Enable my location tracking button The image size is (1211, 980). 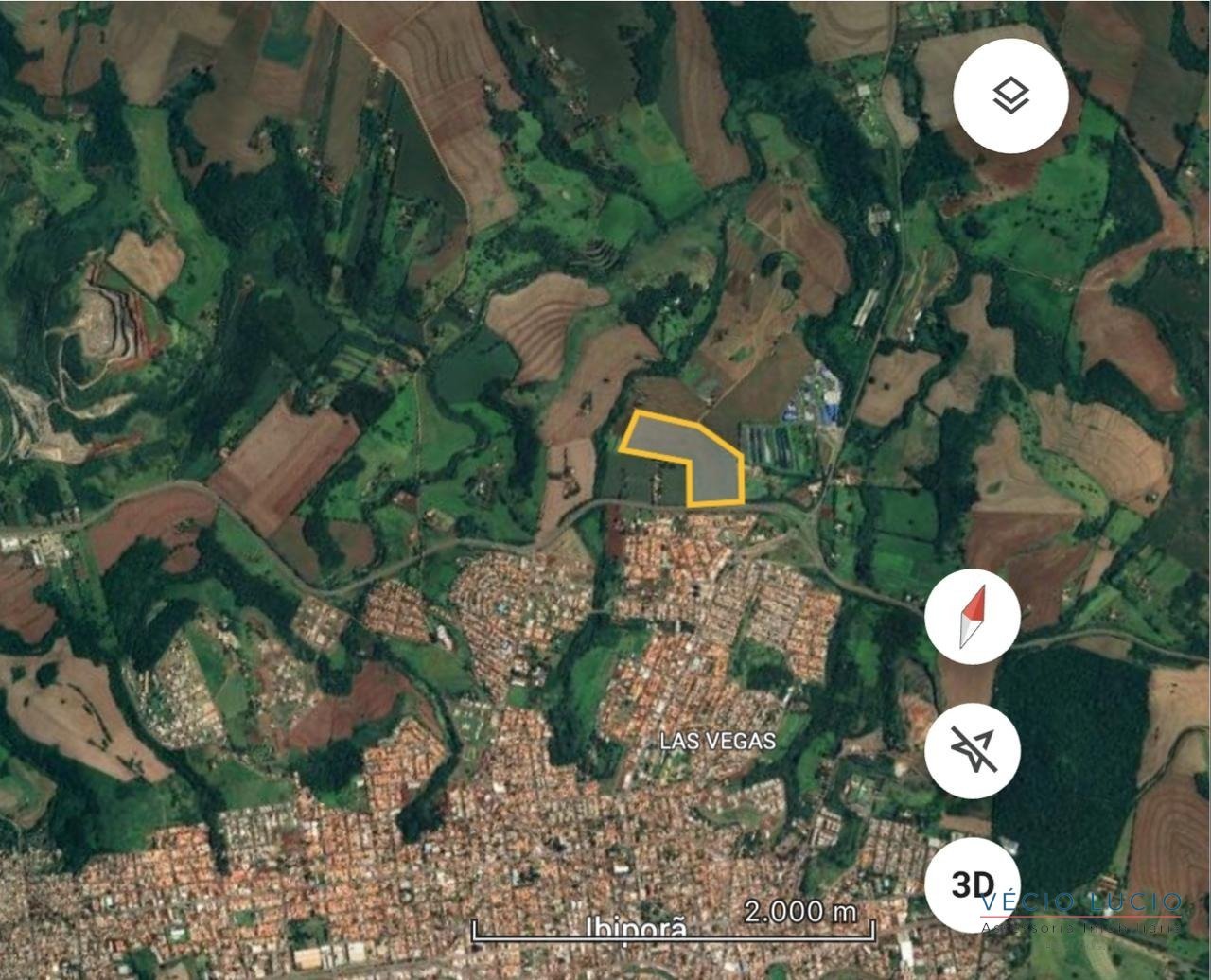click(973, 750)
